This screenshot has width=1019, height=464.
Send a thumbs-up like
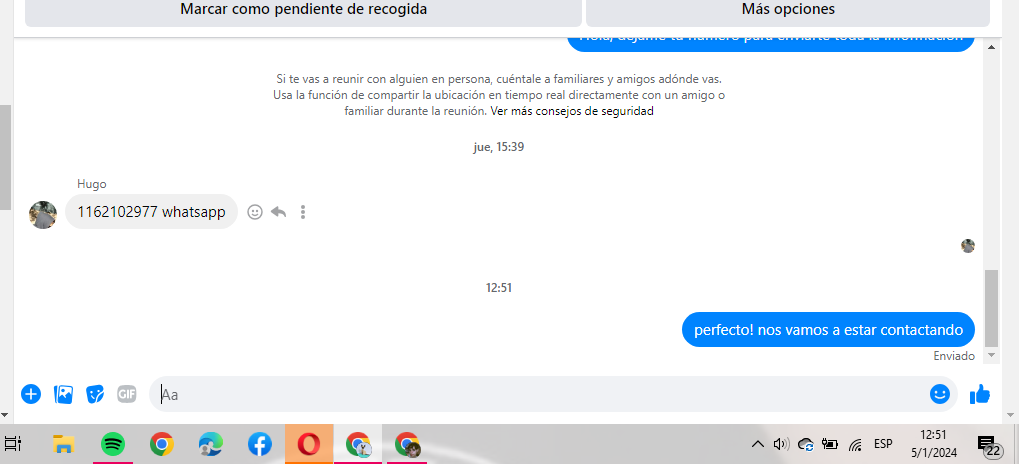(979, 394)
